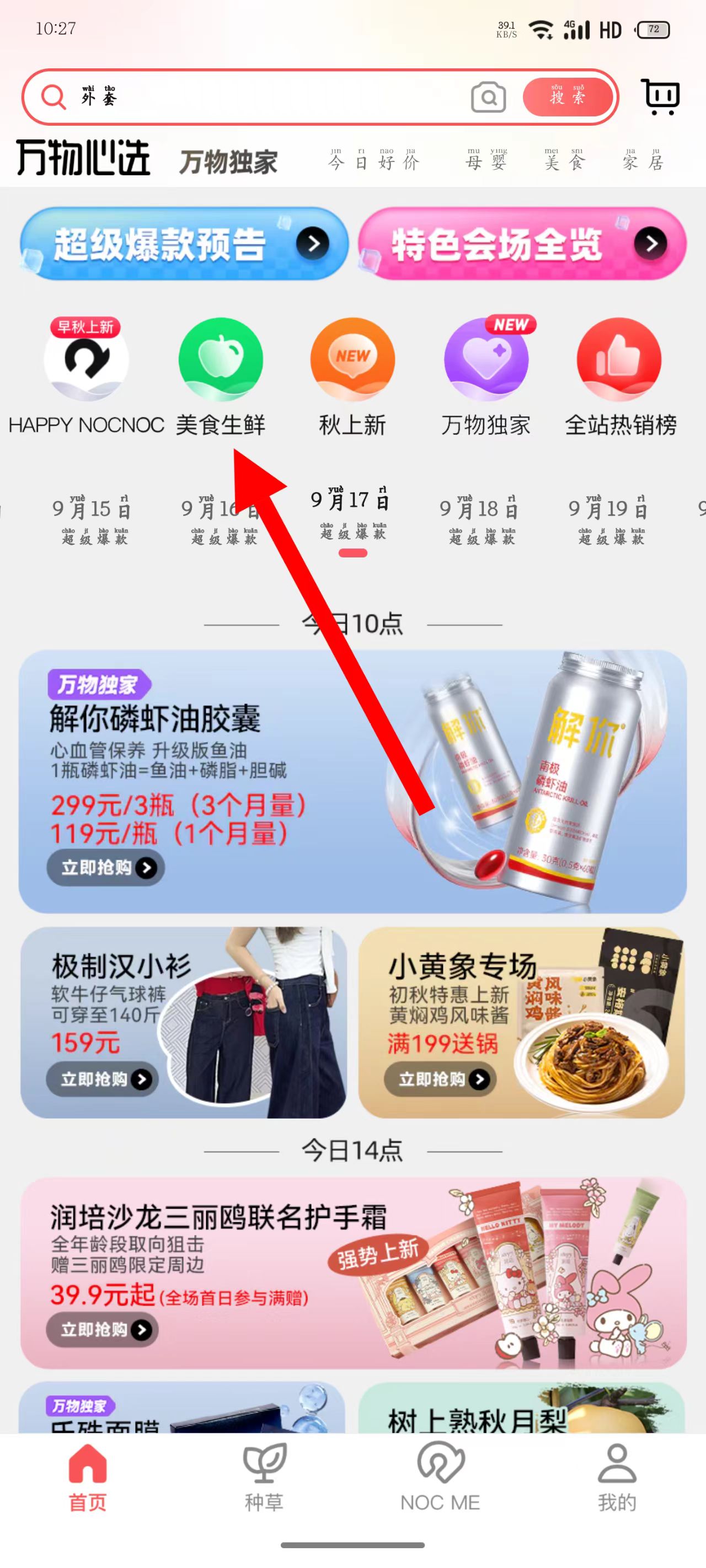Viewport: 706px width, 1568px height.
Task: Open the 小黄象专场 promotion card
Action: point(521,1022)
